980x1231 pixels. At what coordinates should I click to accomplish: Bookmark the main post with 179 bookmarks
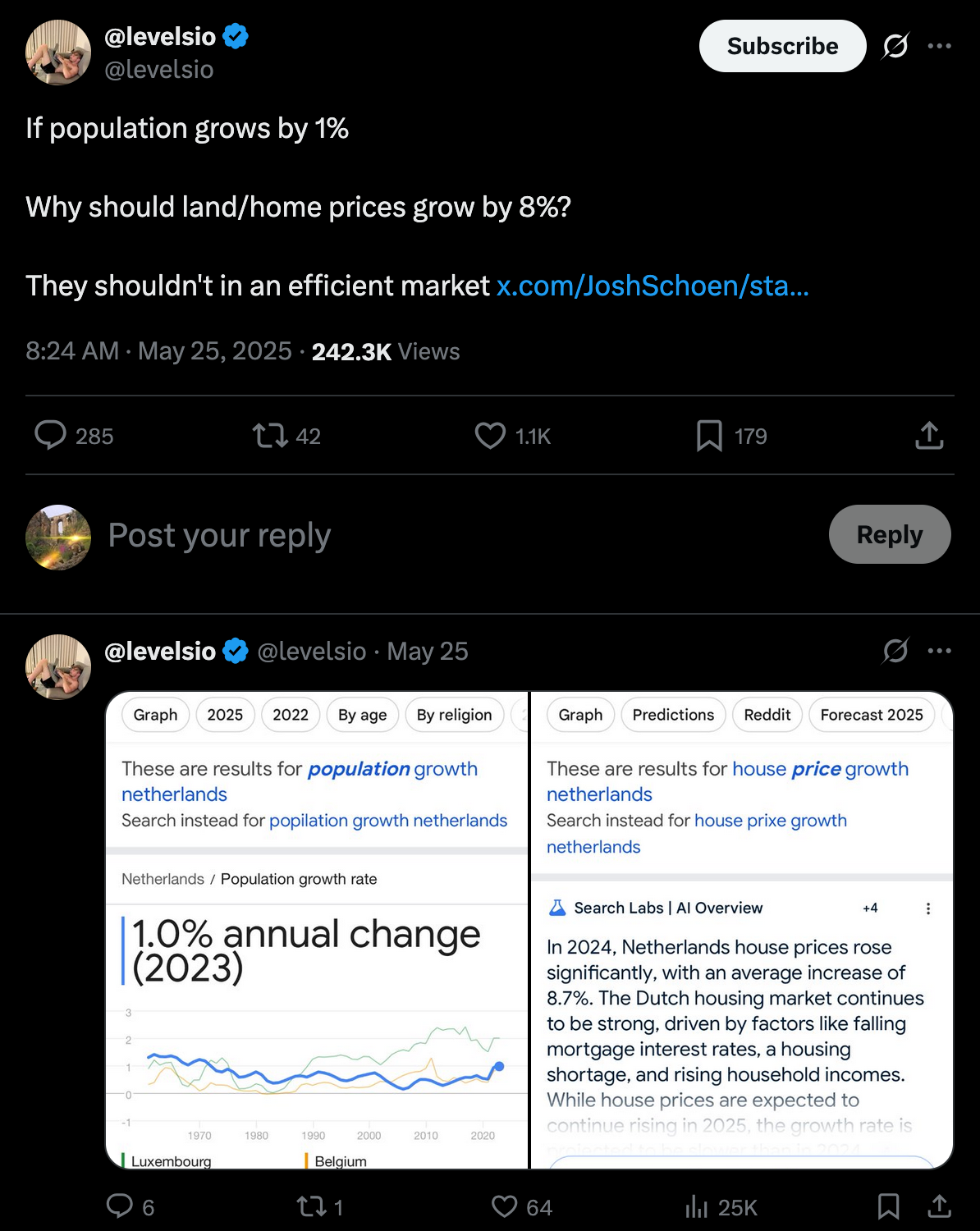click(709, 435)
